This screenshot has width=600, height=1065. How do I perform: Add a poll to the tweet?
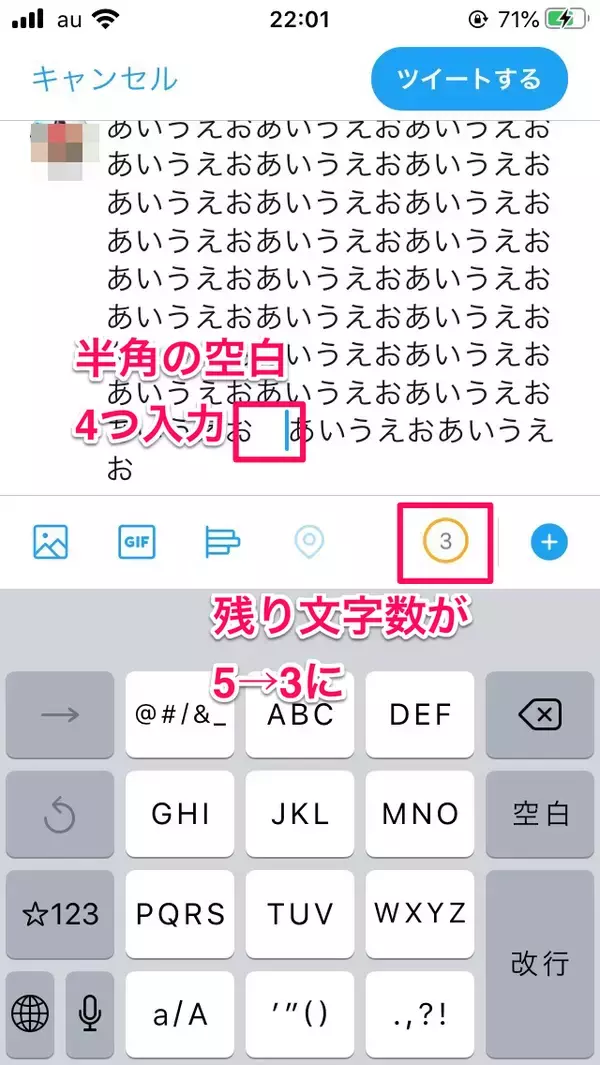[222, 542]
